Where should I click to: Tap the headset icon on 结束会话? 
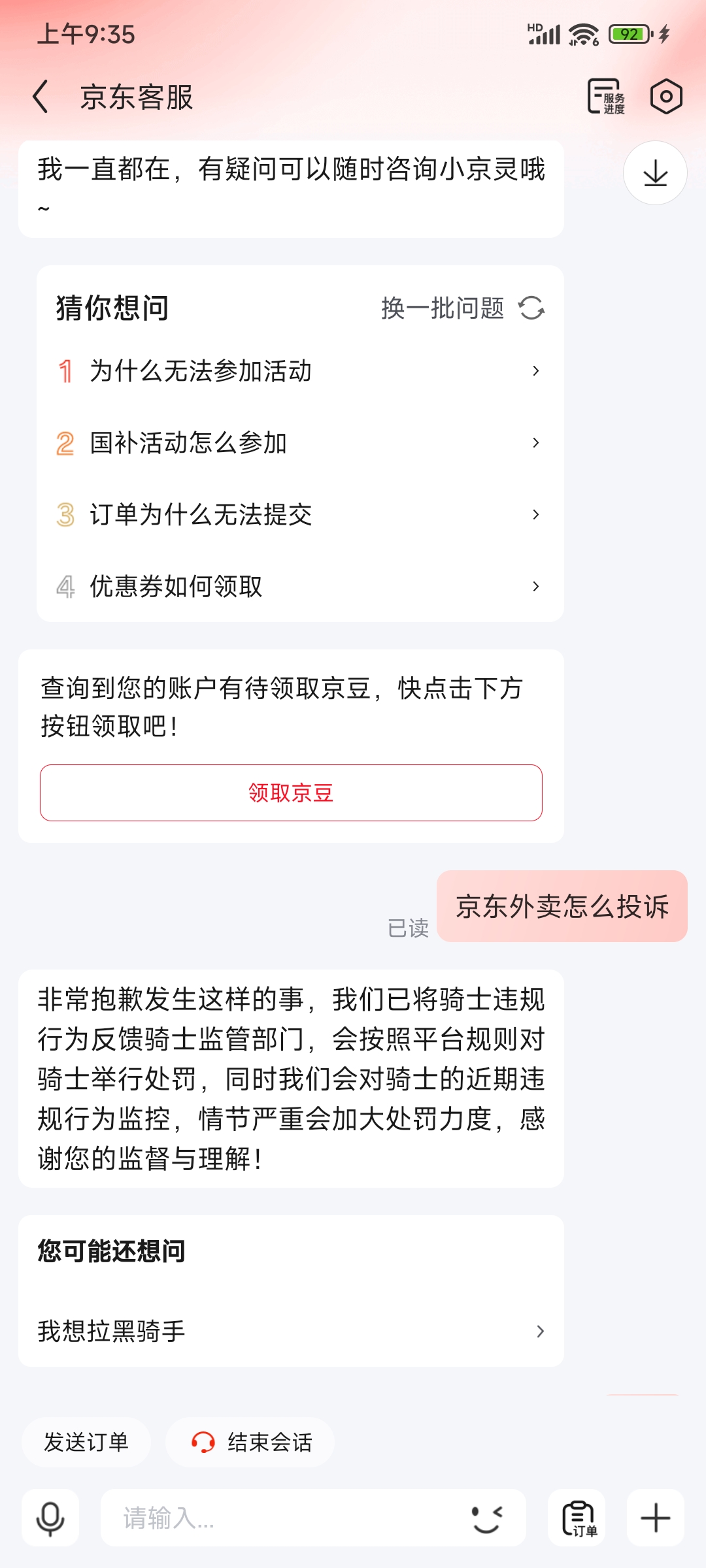coord(203,1443)
